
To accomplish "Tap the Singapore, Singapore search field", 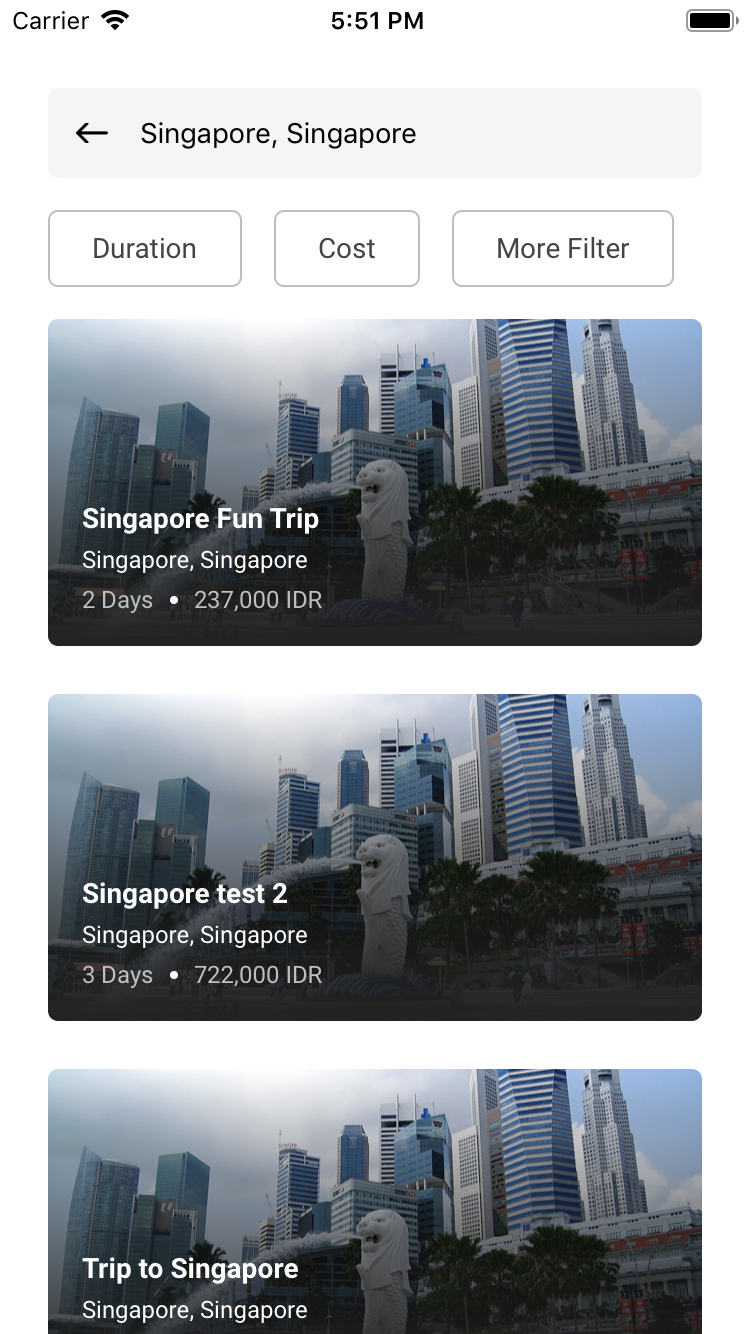I will [400, 133].
